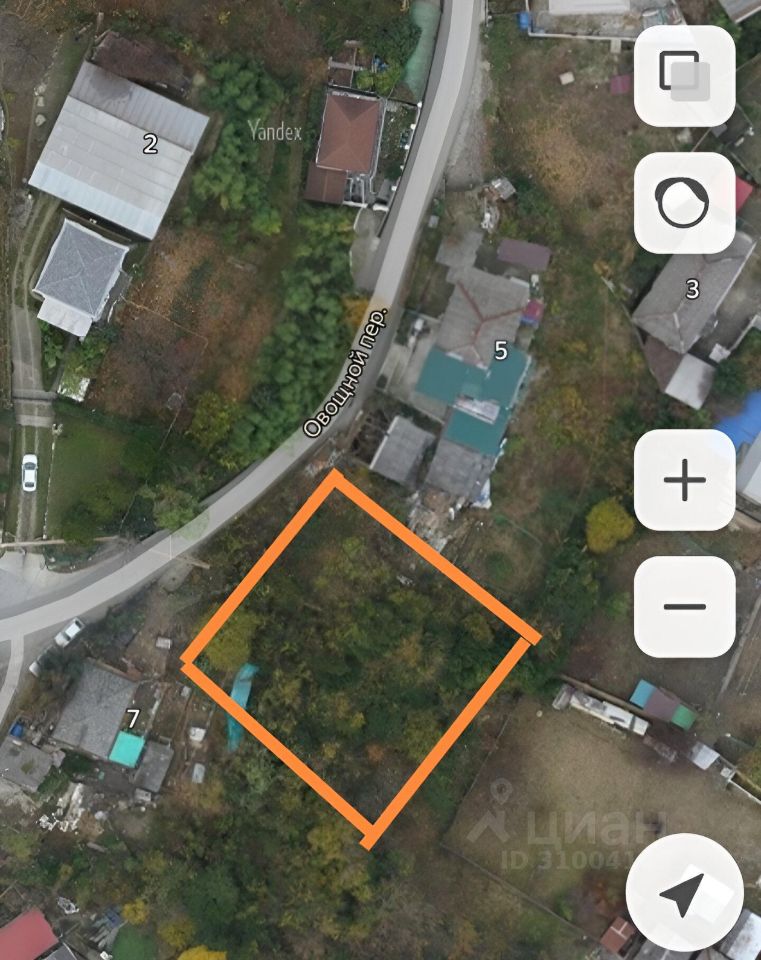This screenshot has height=960, width=761.
Task: Tap the compass orientation button
Action: [x=684, y=203]
